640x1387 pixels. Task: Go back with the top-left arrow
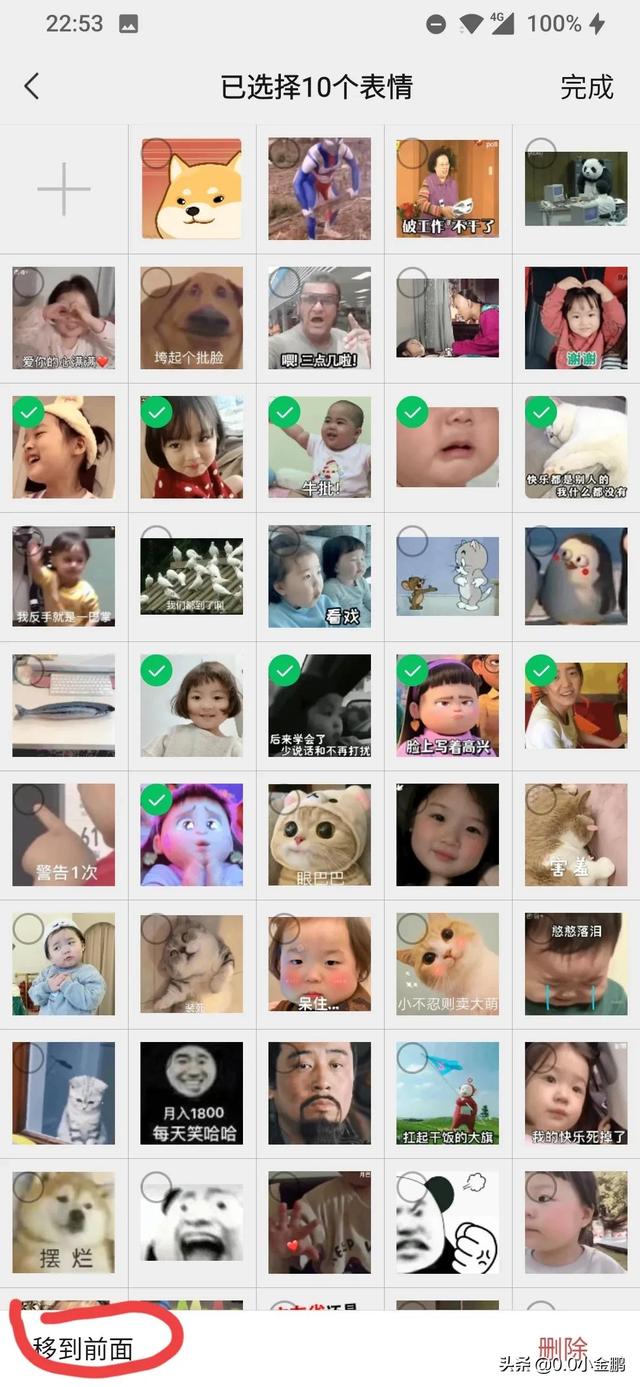[x=32, y=87]
